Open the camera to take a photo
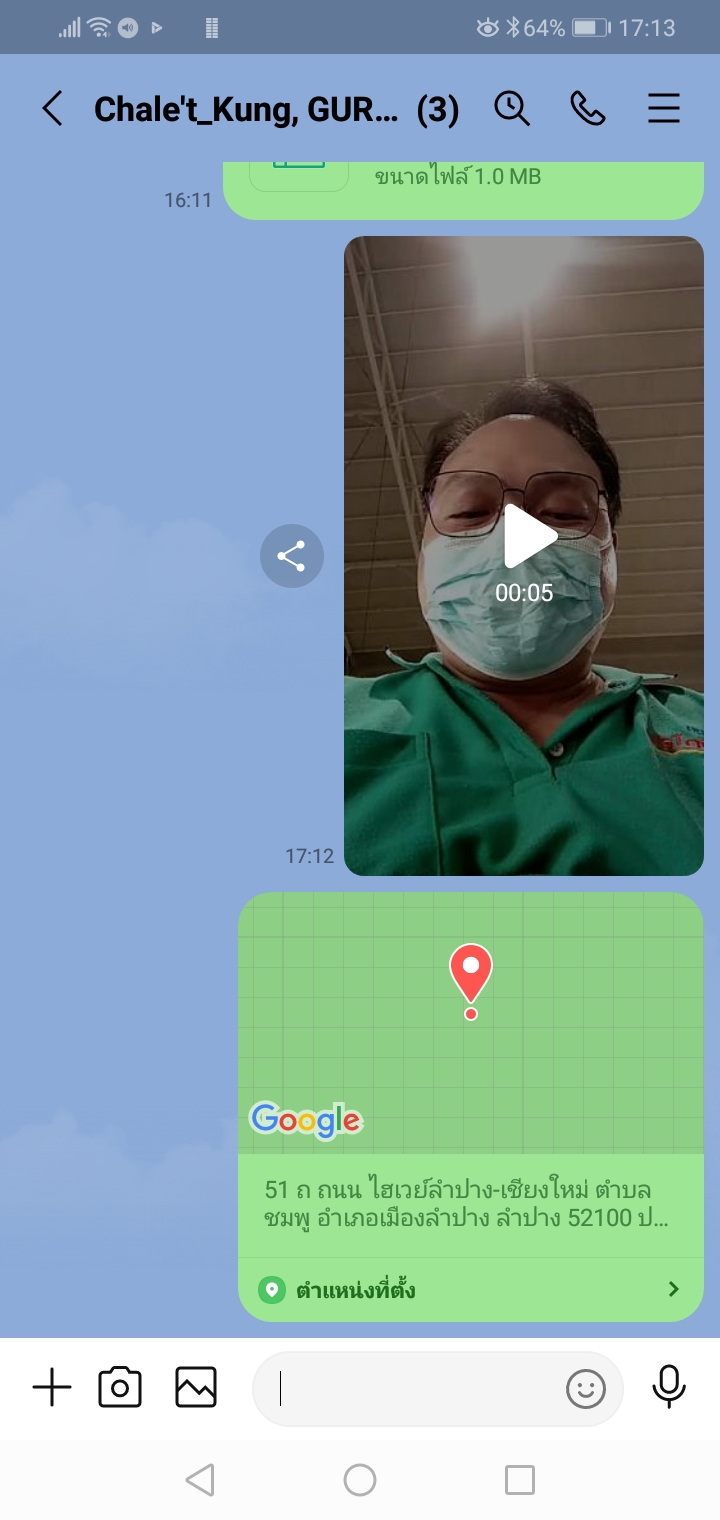 pyautogui.click(x=120, y=1388)
